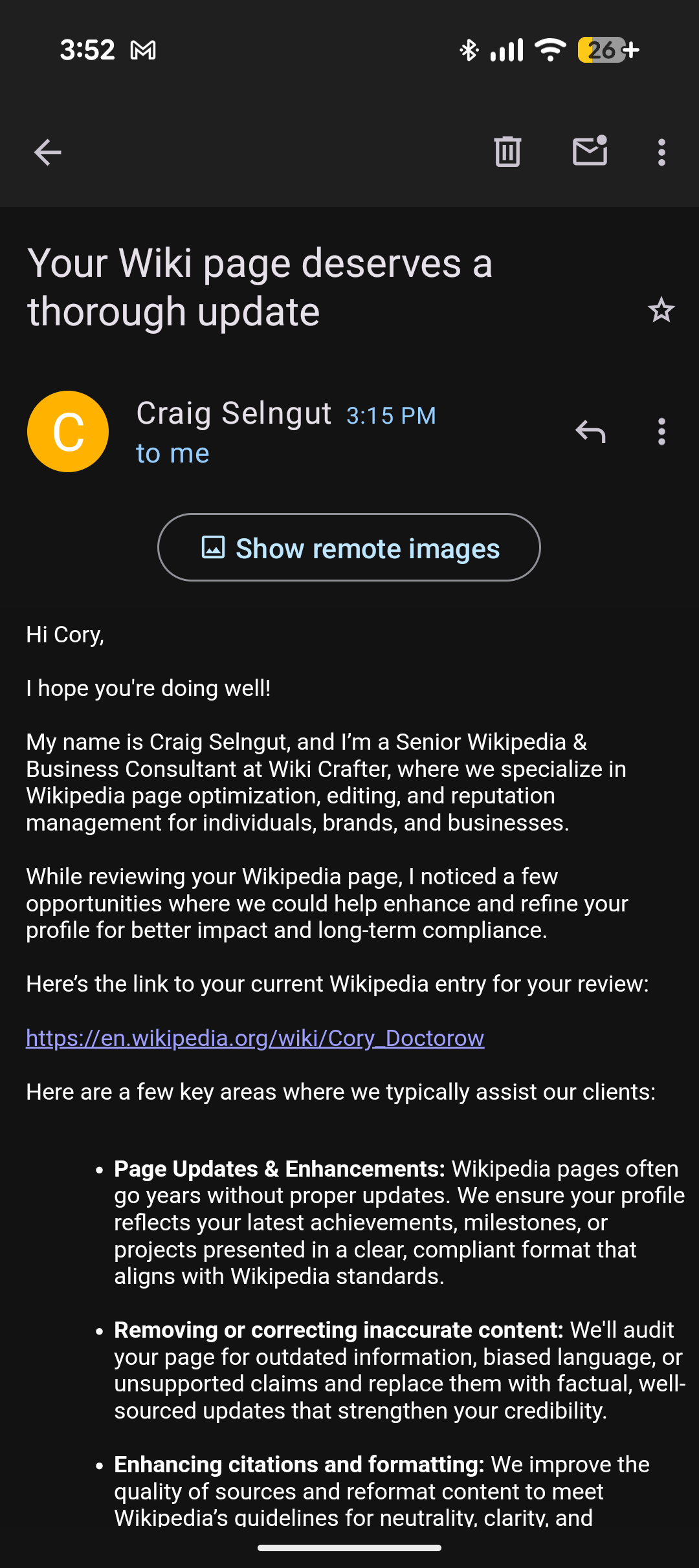Tap the cellular signal strength bars

(x=509, y=50)
